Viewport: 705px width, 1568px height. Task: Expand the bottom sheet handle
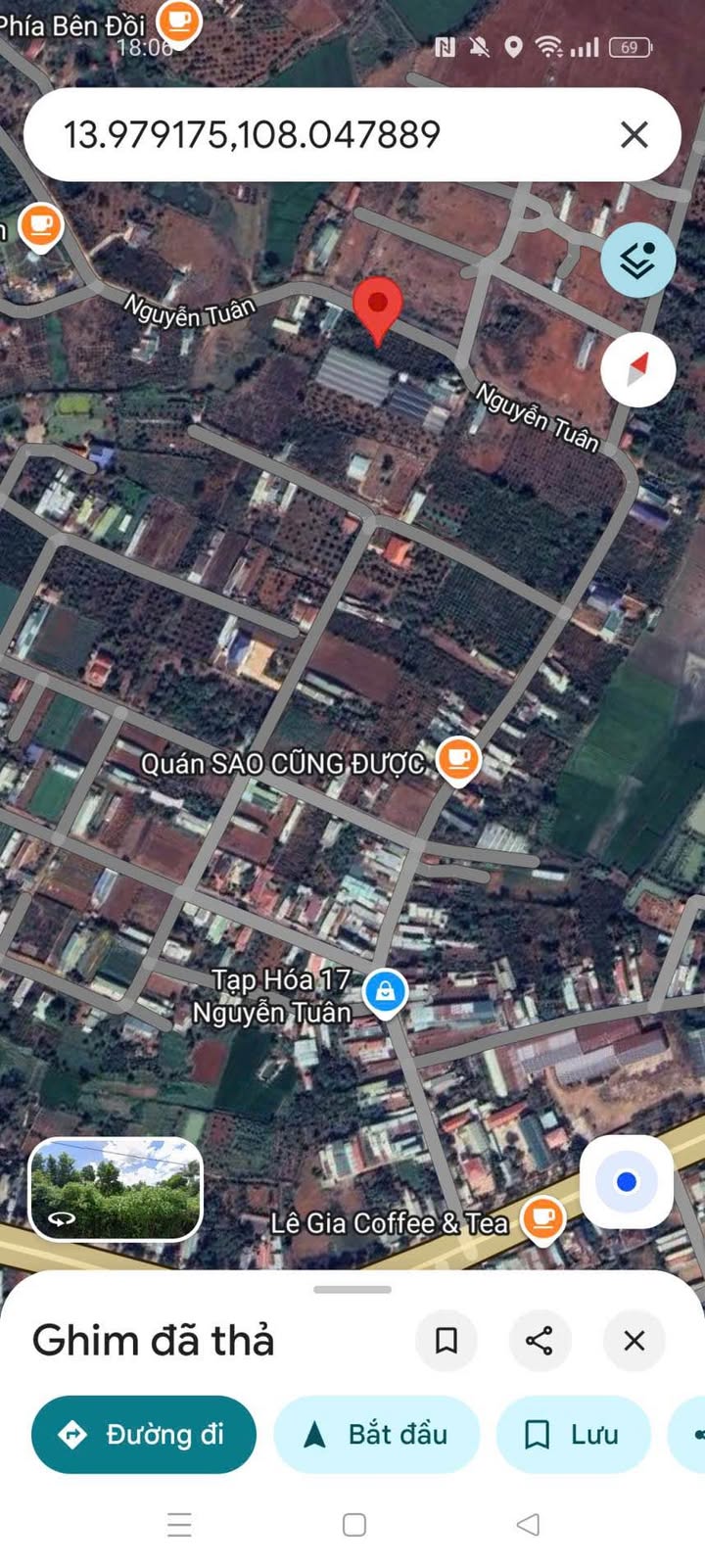click(352, 1289)
